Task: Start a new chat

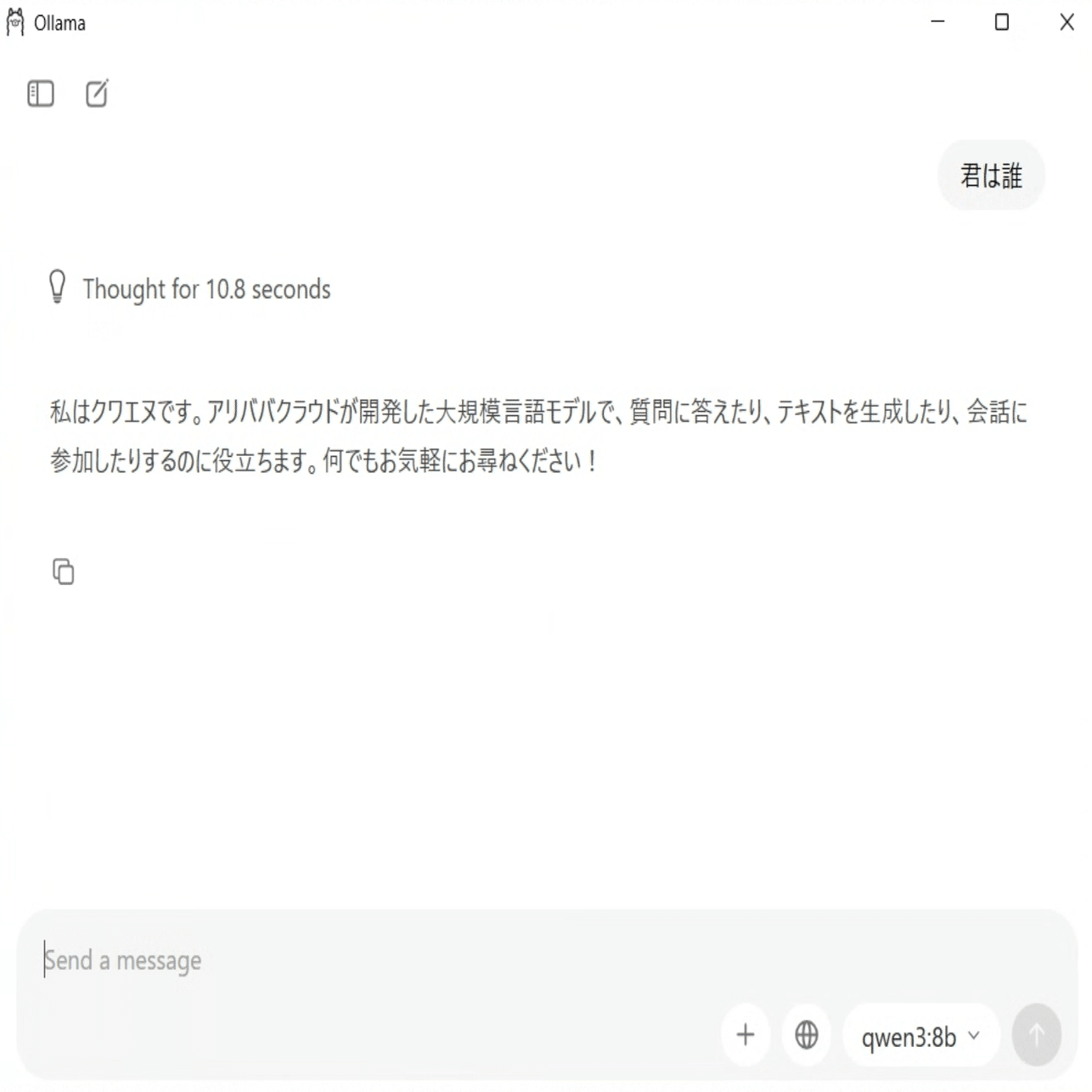Action: [x=98, y=93]
